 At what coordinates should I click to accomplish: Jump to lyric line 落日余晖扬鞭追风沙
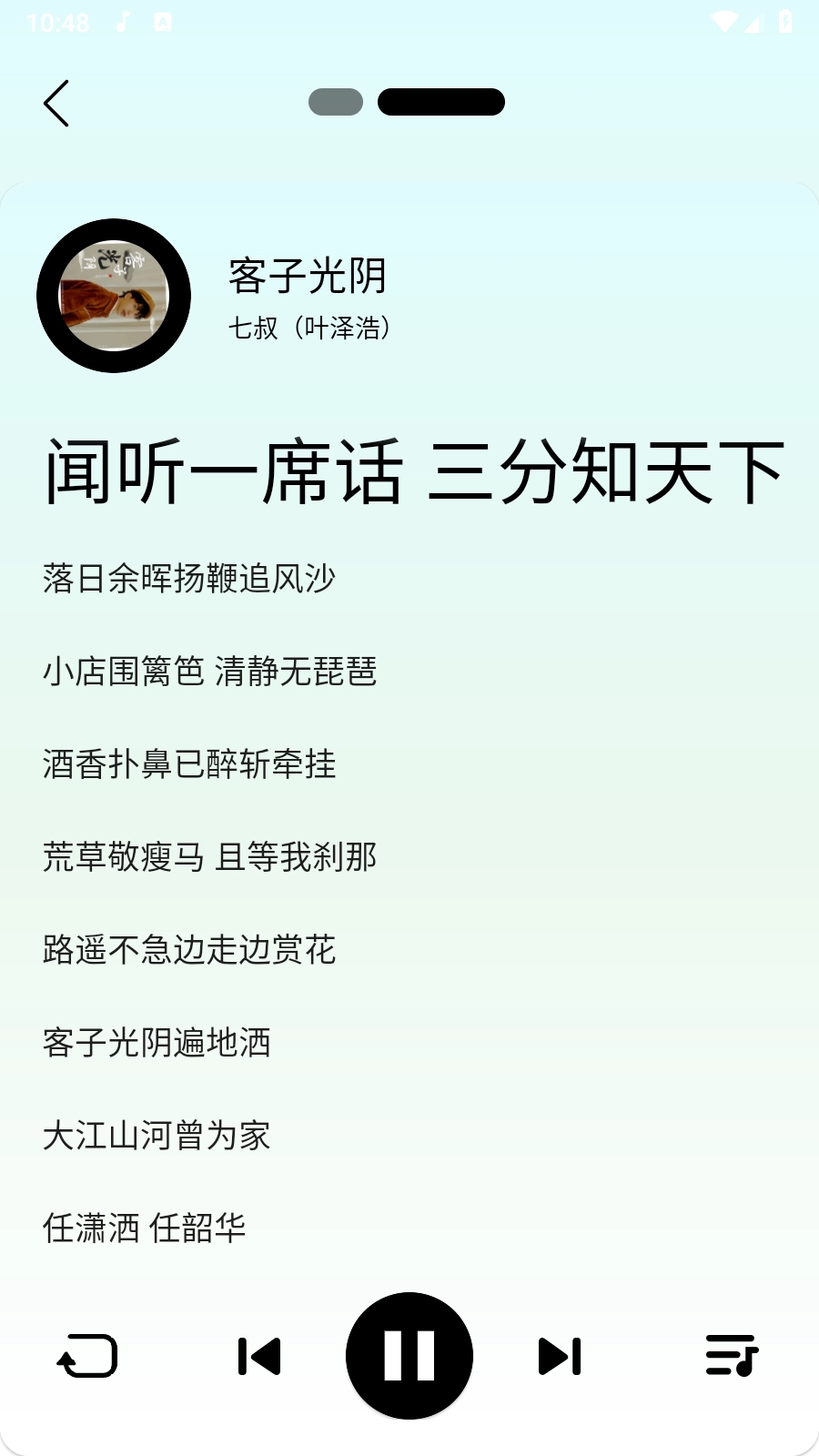click(x=189, y=579)
